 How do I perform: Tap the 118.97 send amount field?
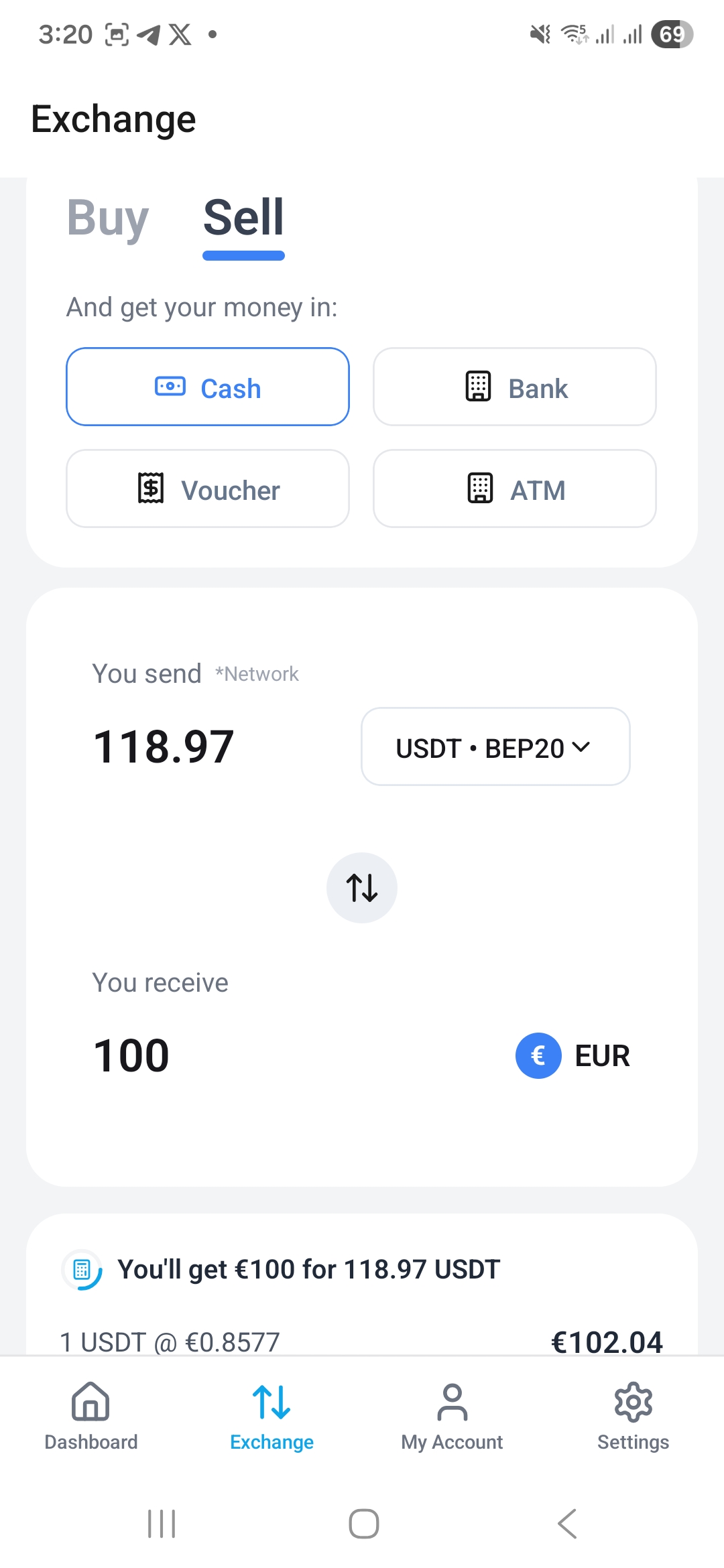click(x=163, y=746)
